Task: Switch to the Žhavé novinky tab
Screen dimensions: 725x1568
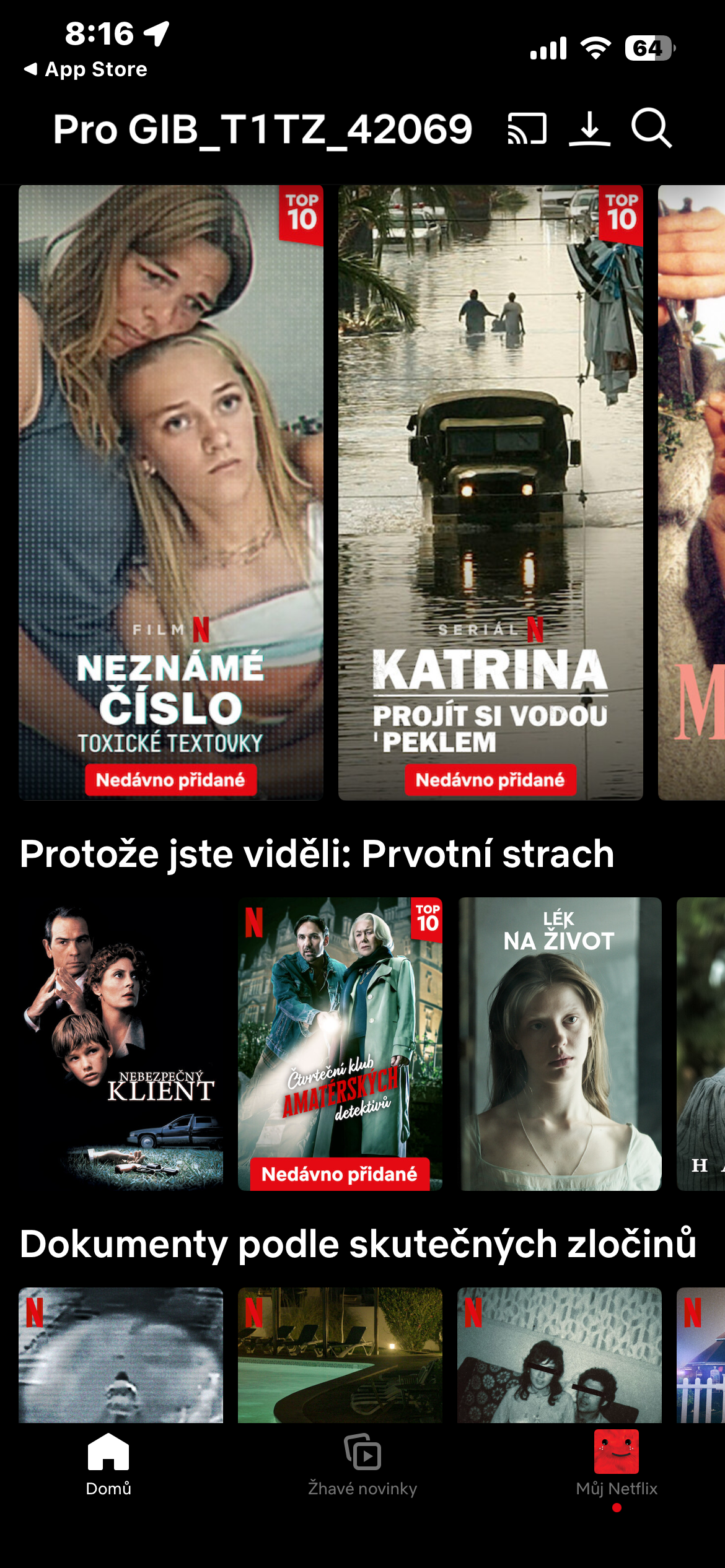Action: [362, 1465]
